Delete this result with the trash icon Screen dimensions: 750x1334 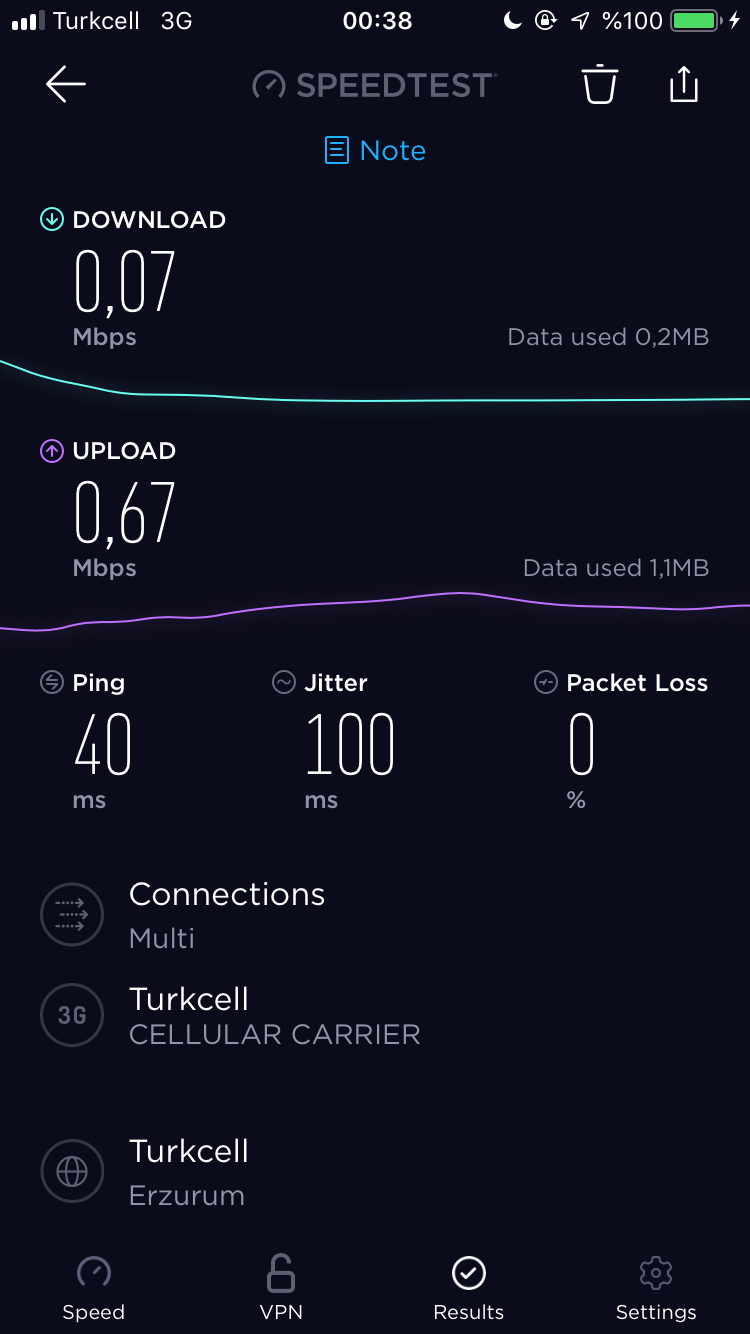point(600,84)
